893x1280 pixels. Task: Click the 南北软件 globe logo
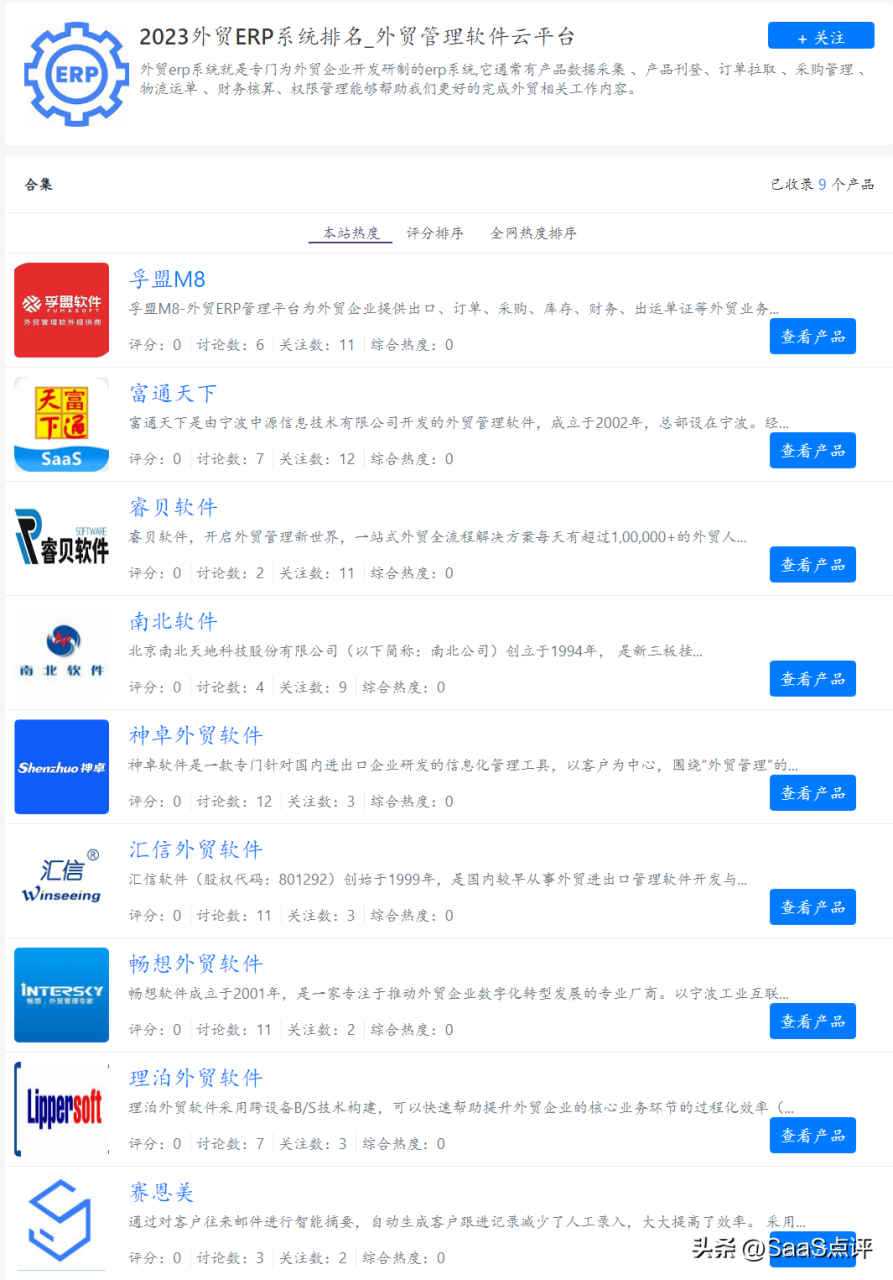[x=61, y=651]
